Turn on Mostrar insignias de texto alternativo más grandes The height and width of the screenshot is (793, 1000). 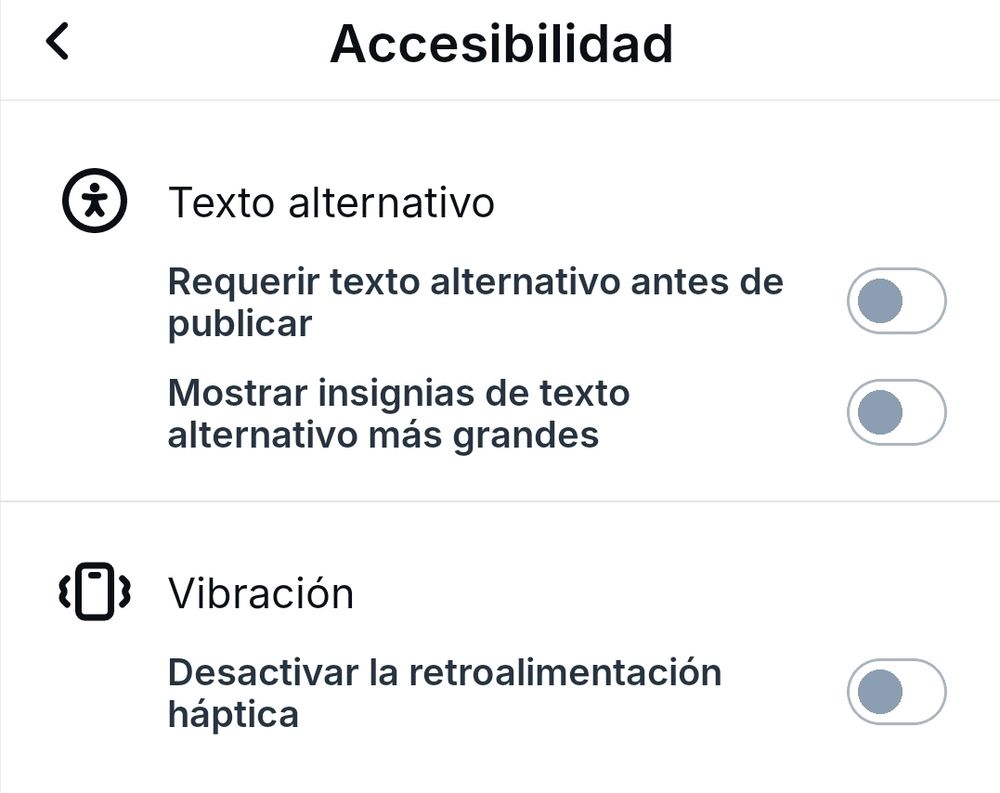click(x=895, y=411)
